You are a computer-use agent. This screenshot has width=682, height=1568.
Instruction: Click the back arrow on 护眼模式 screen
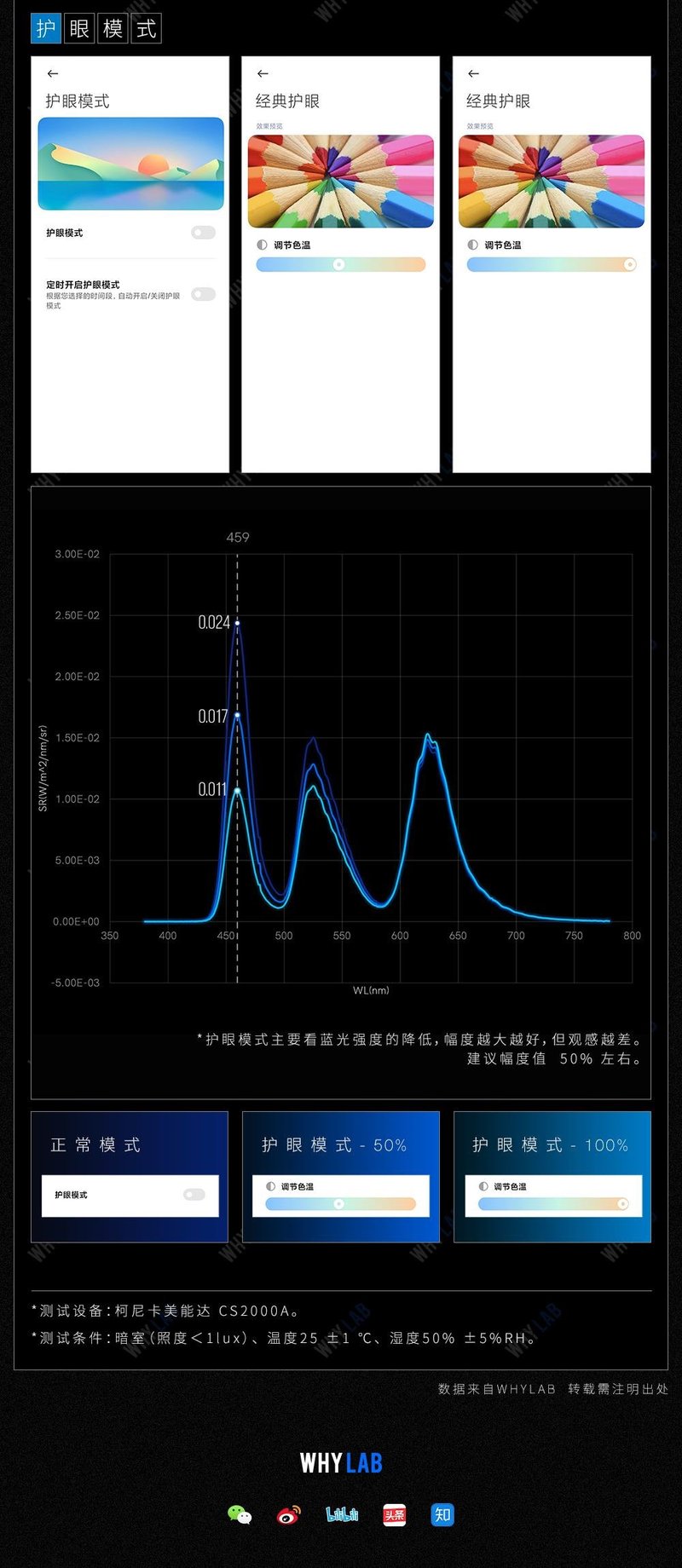click(53, 73)
